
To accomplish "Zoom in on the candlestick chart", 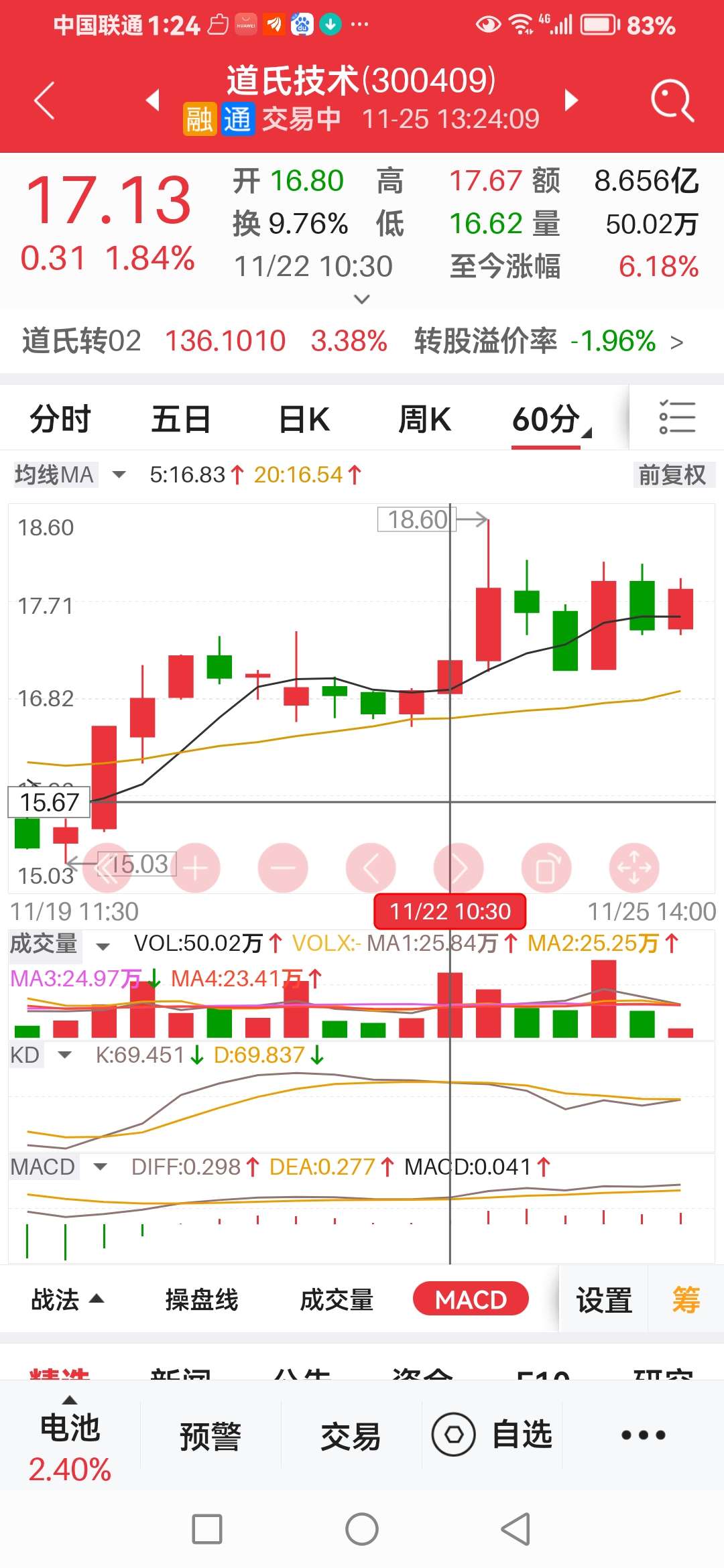I will pos(196,866).
